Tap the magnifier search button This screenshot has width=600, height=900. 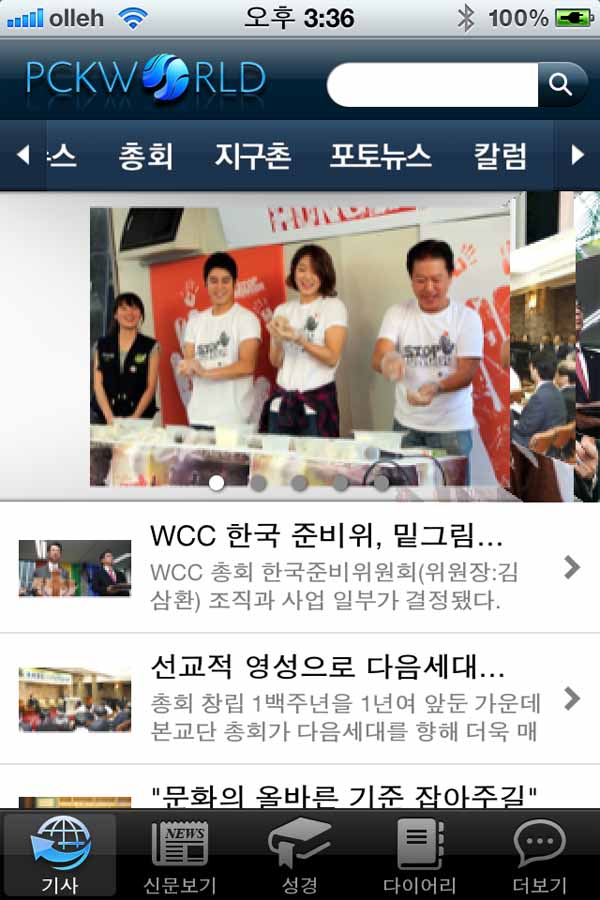(x=563, y=84)
